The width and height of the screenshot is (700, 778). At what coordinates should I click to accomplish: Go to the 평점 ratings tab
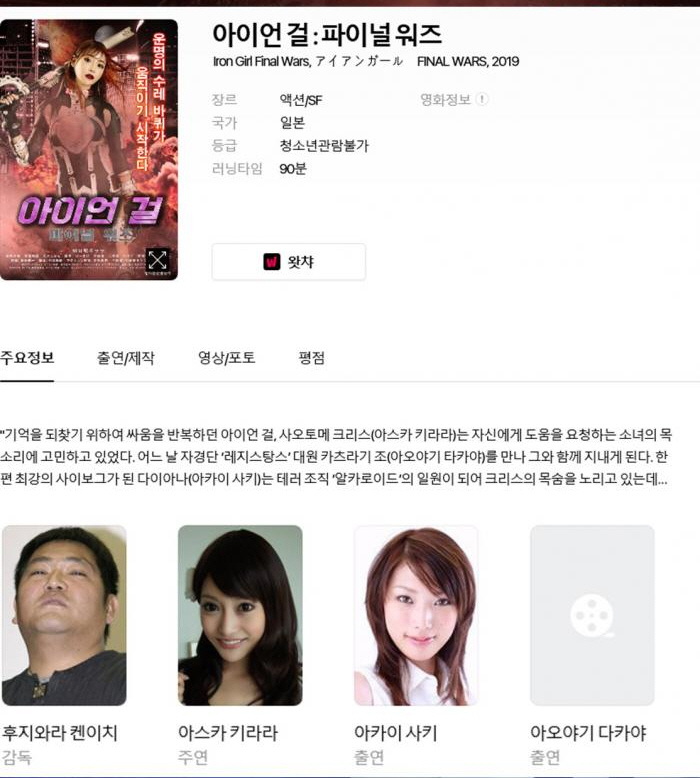[311, 358]
